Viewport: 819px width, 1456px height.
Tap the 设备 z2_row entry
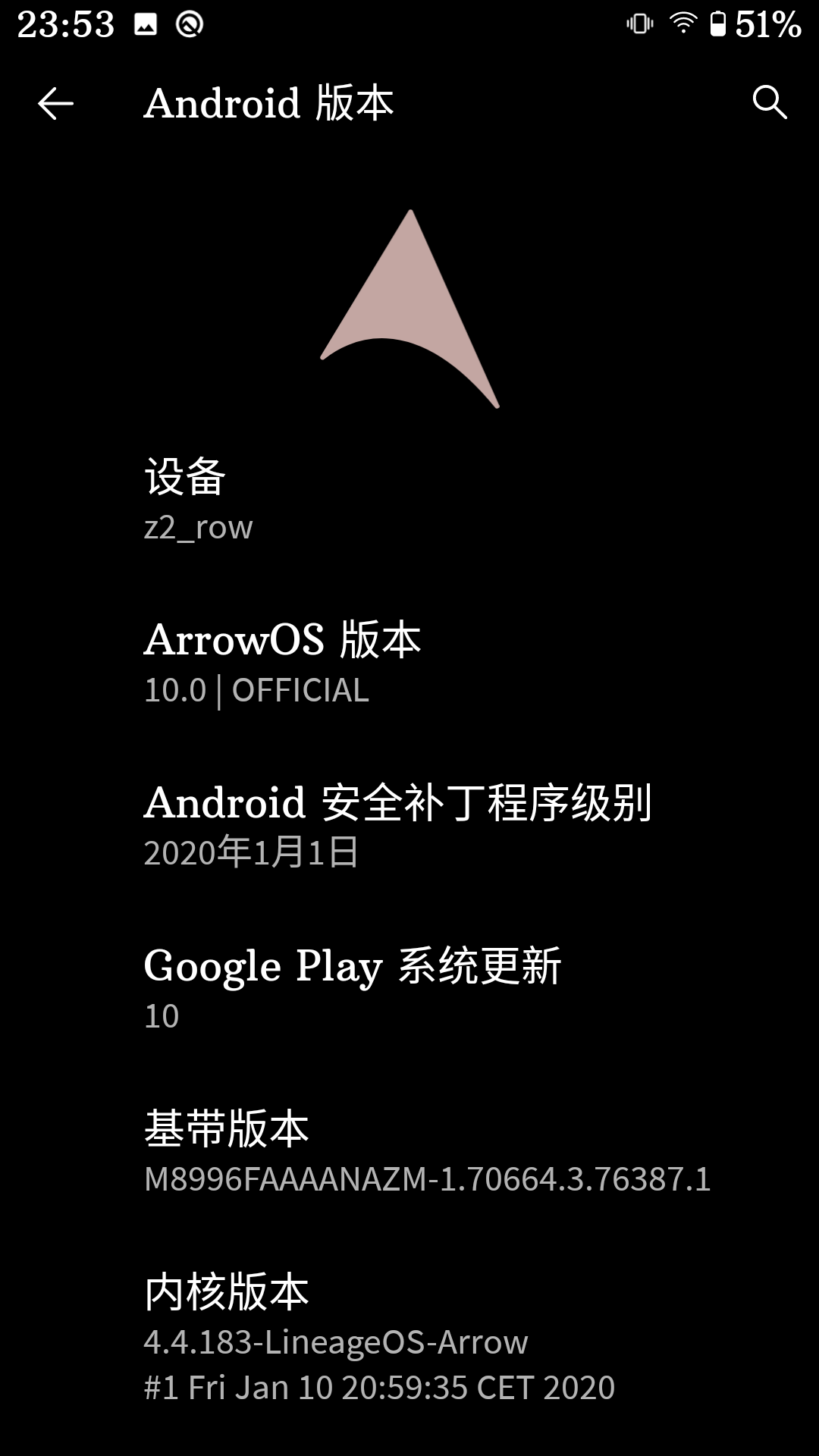pos(409,500)
